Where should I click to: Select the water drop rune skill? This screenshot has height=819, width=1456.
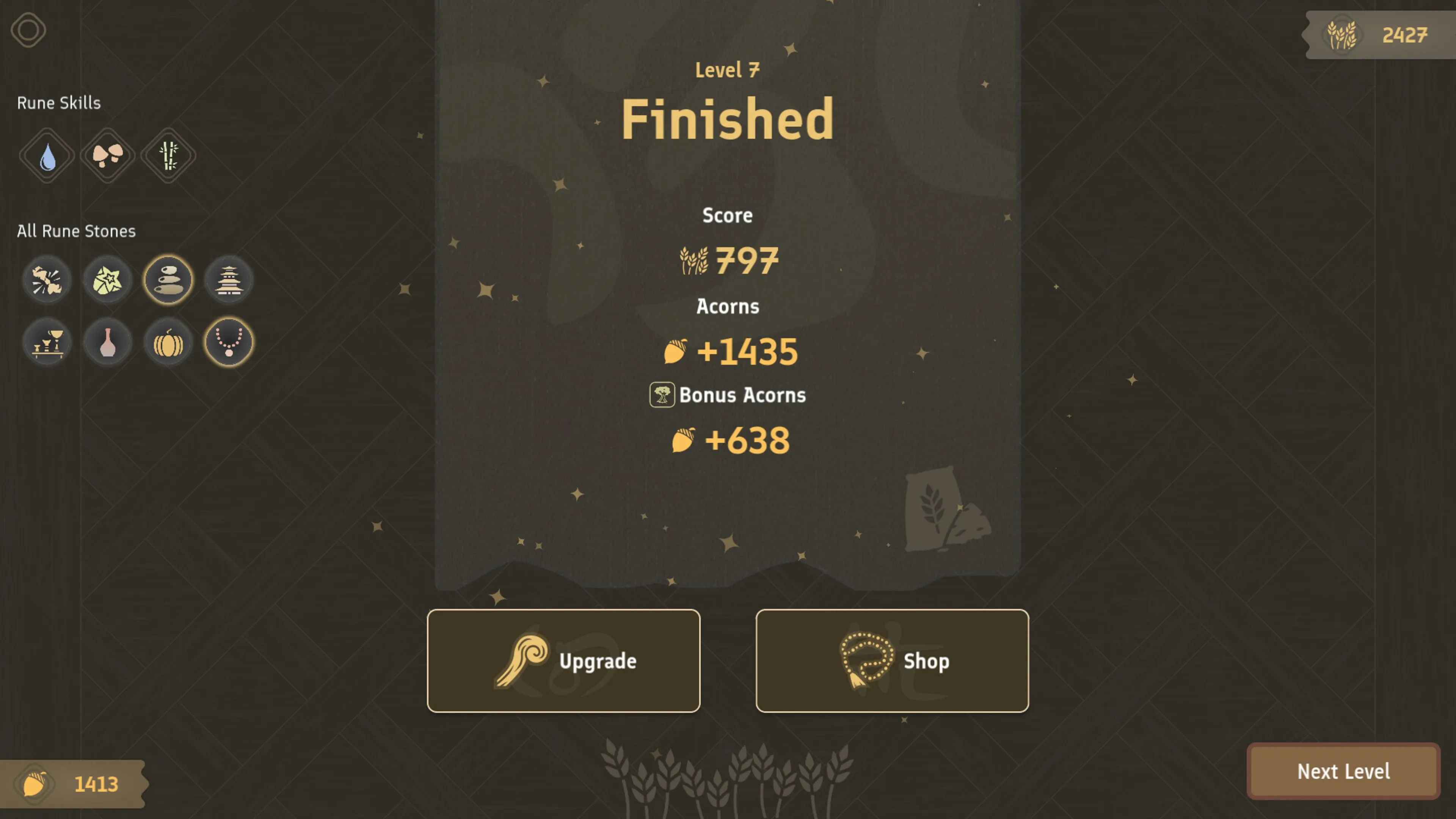[47, 155]
